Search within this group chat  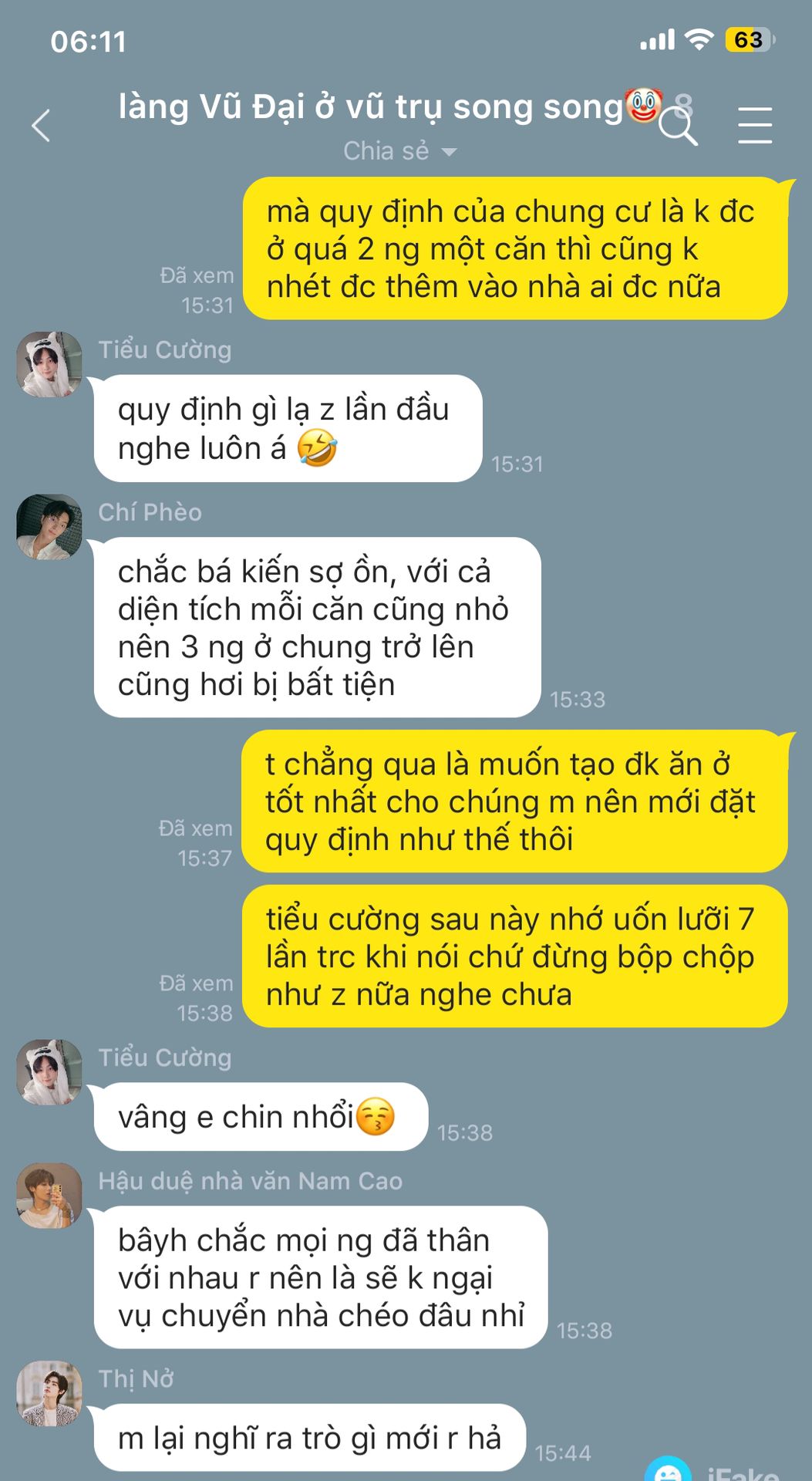pyautogui.click(x=678, y=127)
